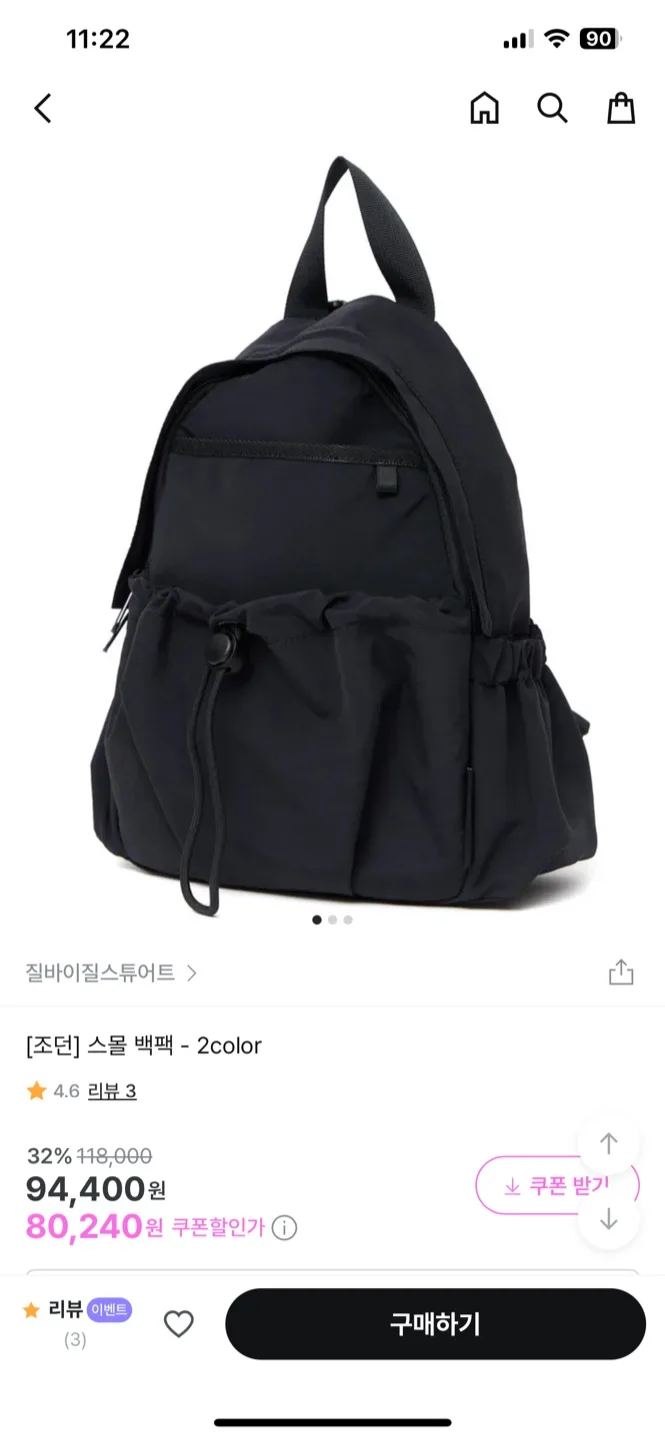The image size is (665, 1440).
Task: Open search from the top bar
Action: tap(552, 108)
